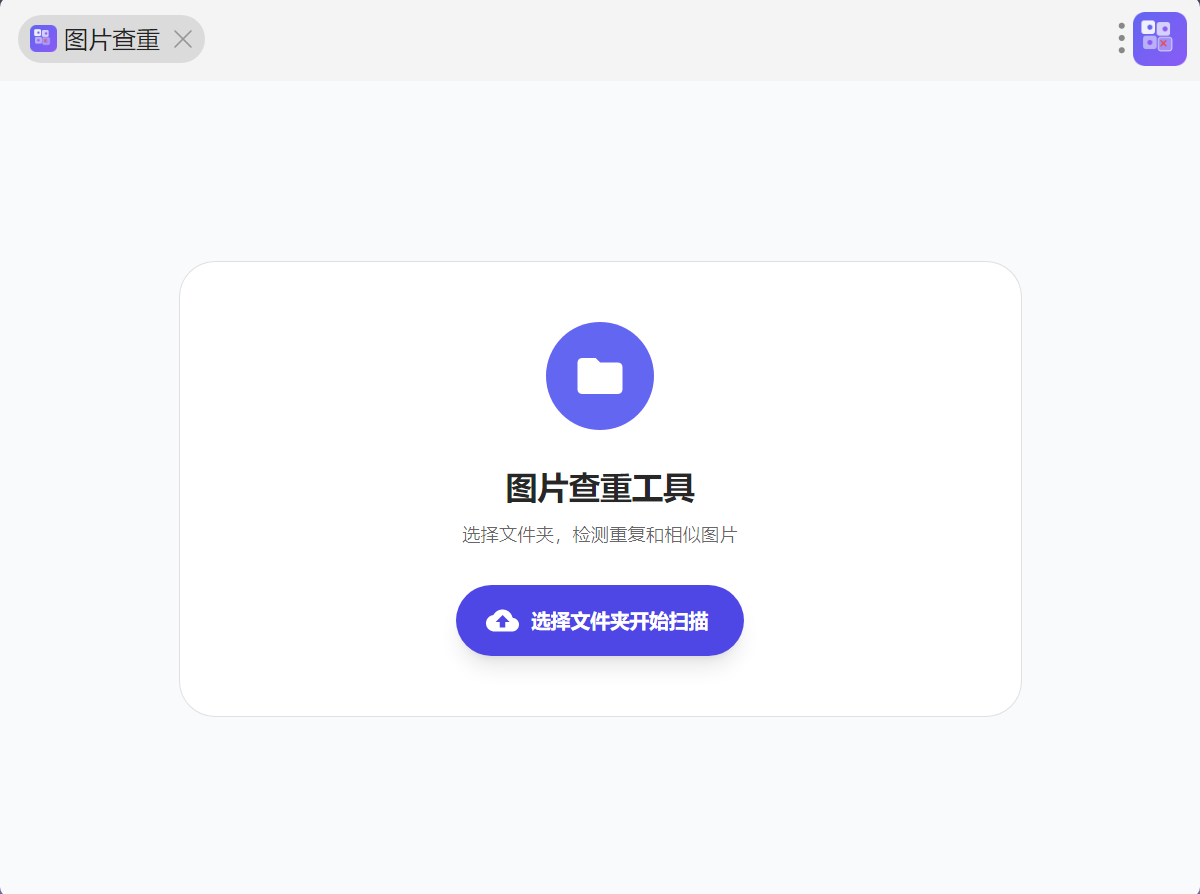This screenshot has height=894, width=1200.
Task: Open the 图片查重 app icon at top right
Action: coord(1159,39)
